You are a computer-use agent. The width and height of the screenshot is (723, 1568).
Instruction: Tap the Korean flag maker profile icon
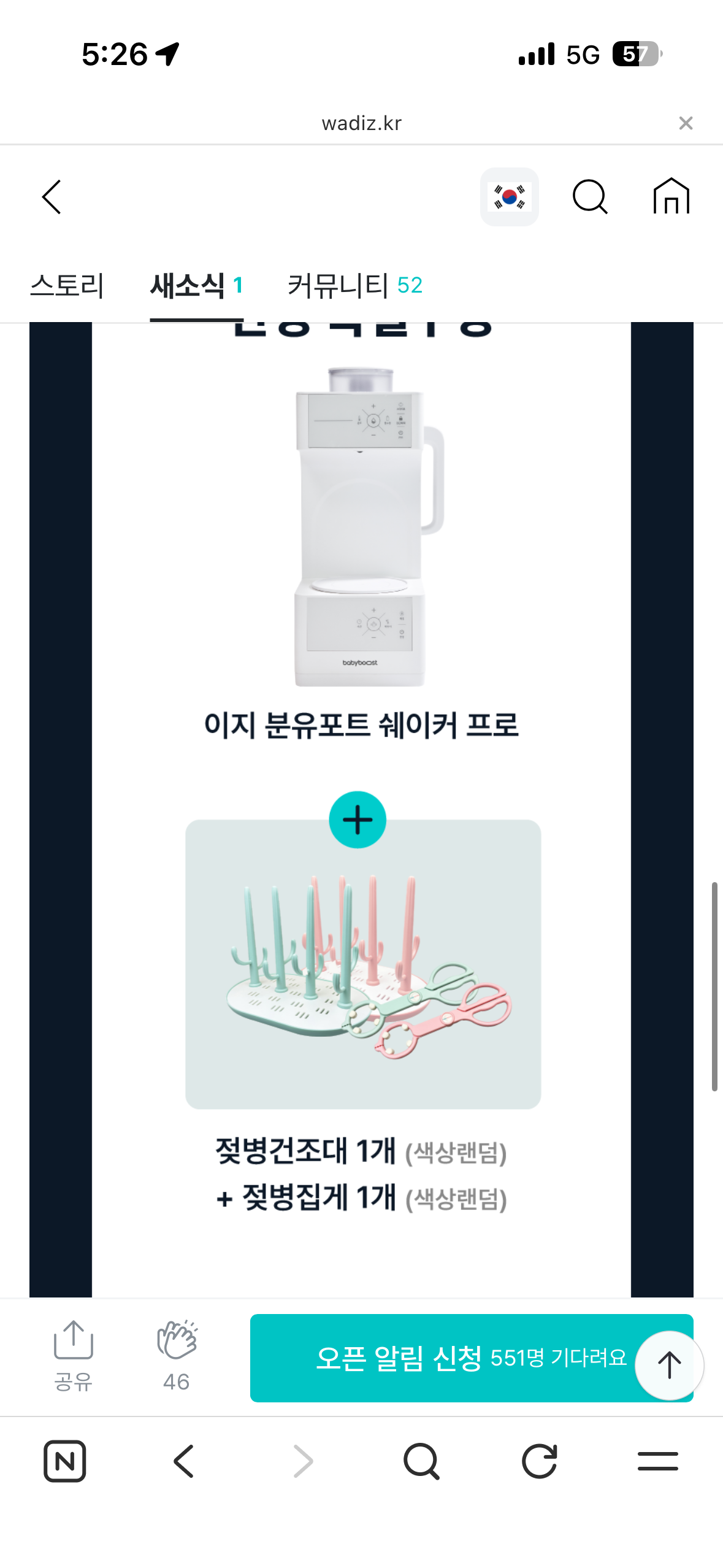pos(510,198)
